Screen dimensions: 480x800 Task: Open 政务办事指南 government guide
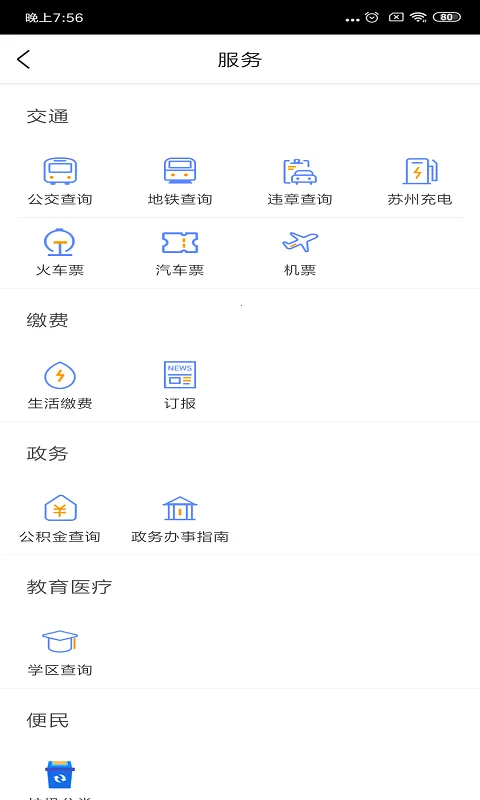click(180, 519)
